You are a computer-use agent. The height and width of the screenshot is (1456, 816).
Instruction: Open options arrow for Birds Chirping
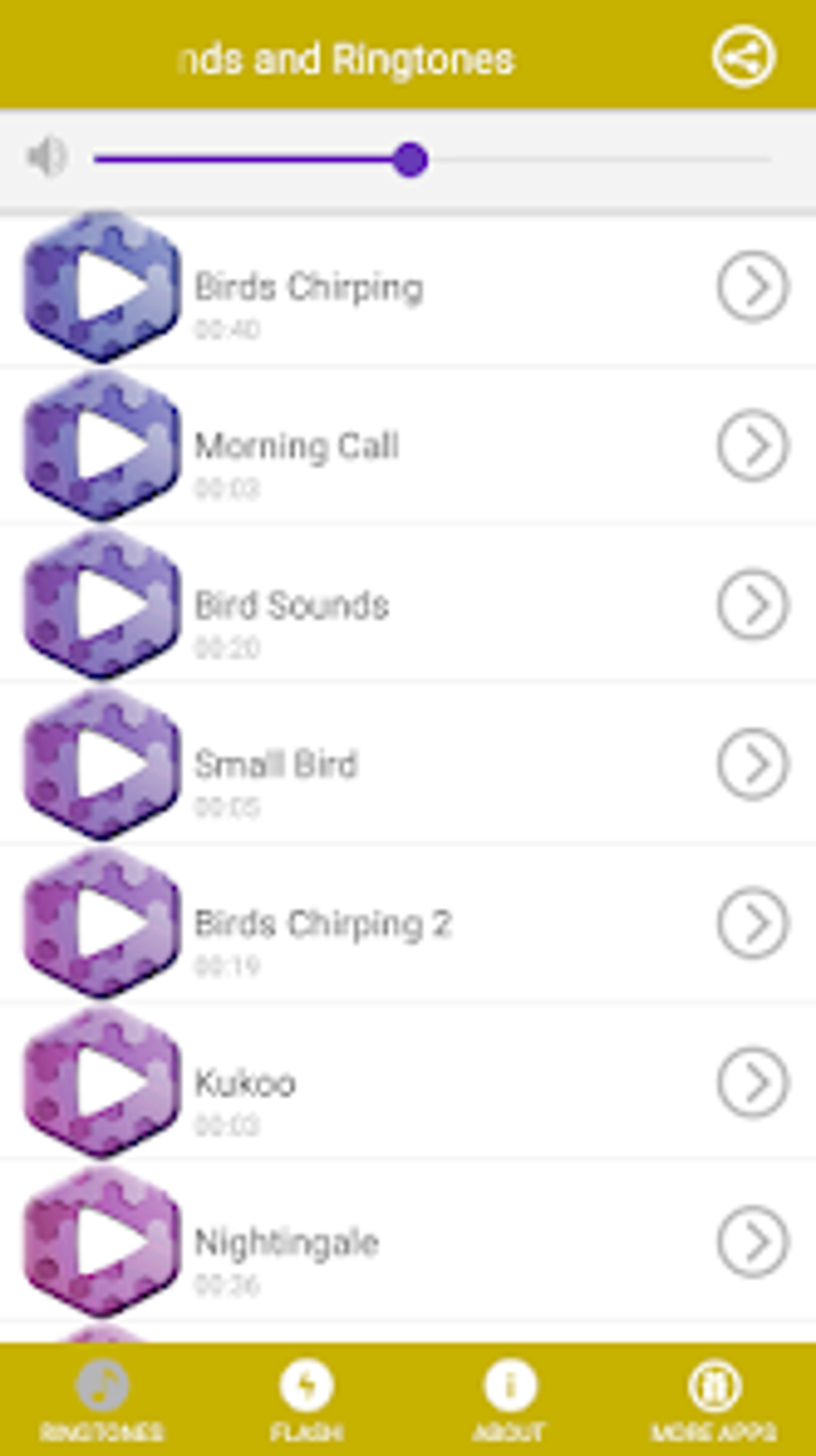click(x=752, y=287)
